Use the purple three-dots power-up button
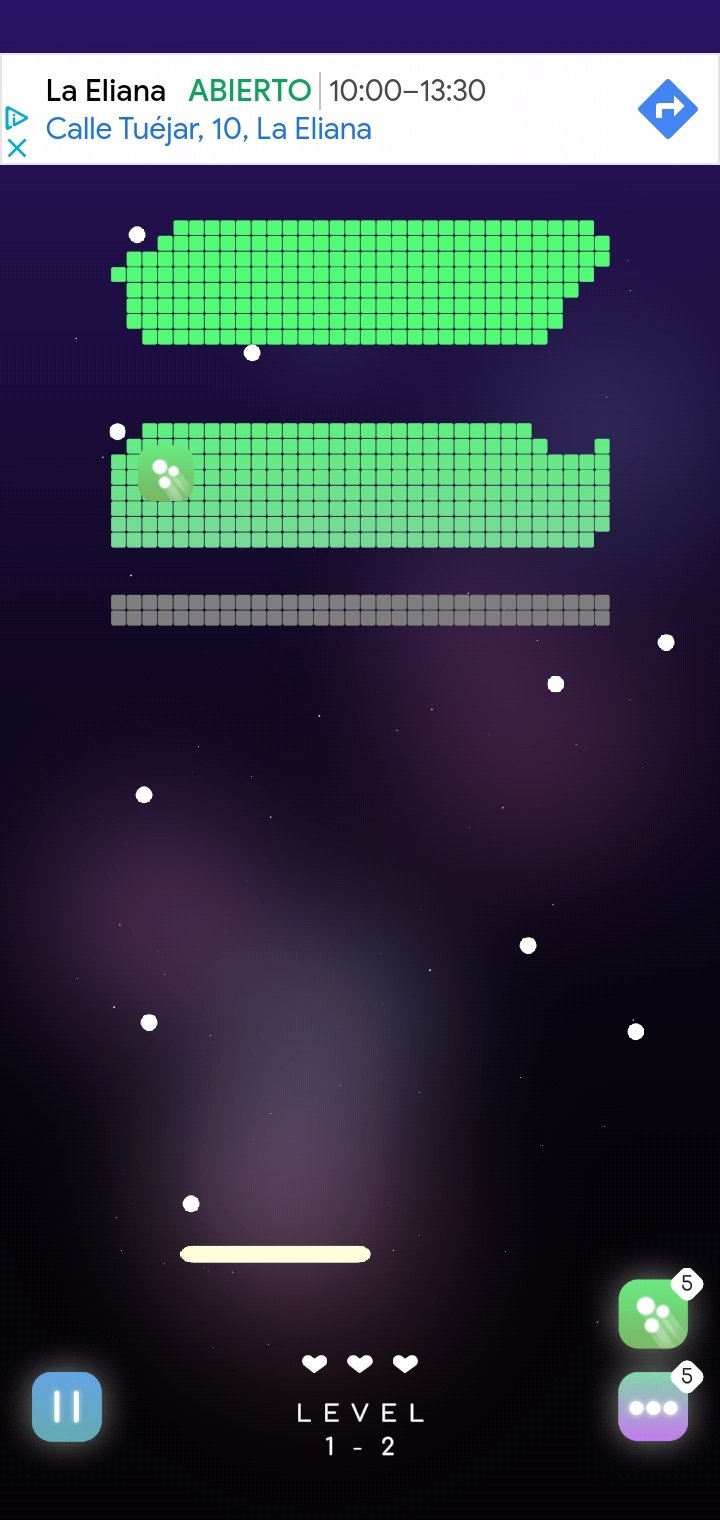Image resolution: width=720 pixels, height=1520 pixels. [653, 1406]
